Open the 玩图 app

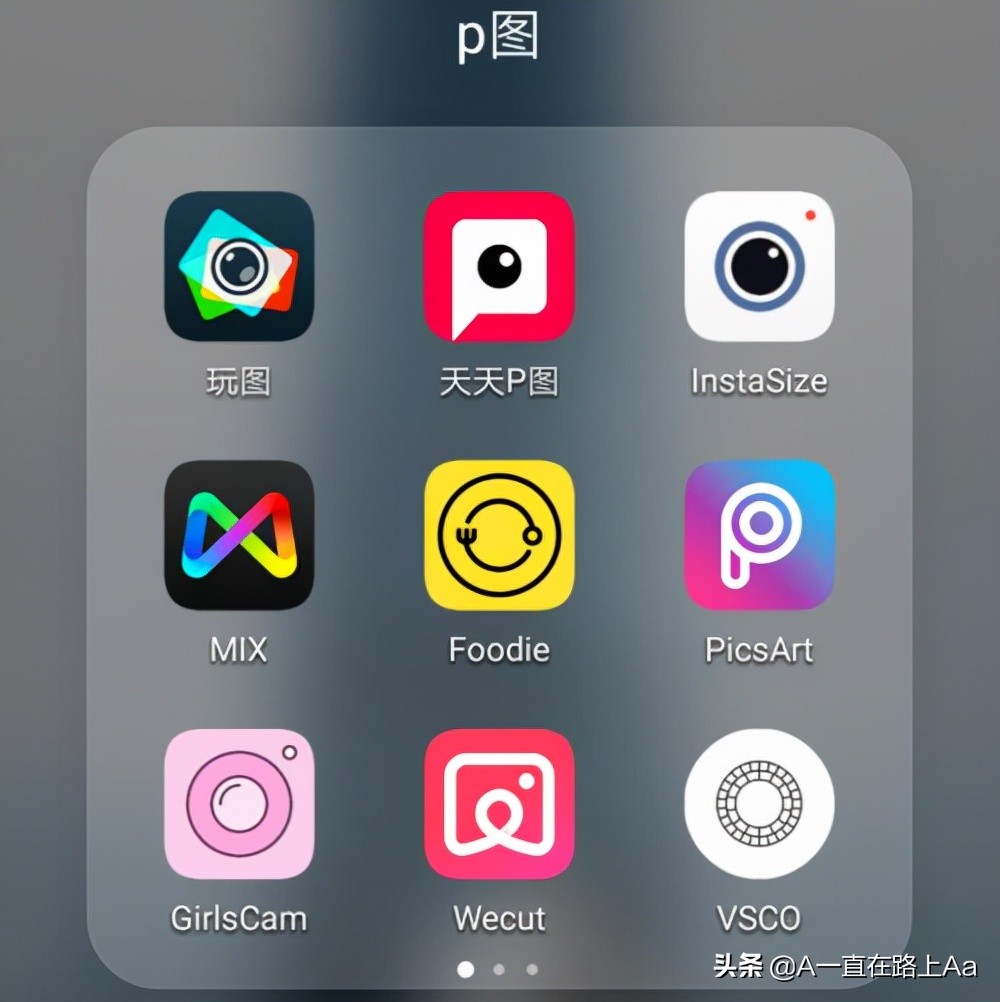[x=239, y=267]
